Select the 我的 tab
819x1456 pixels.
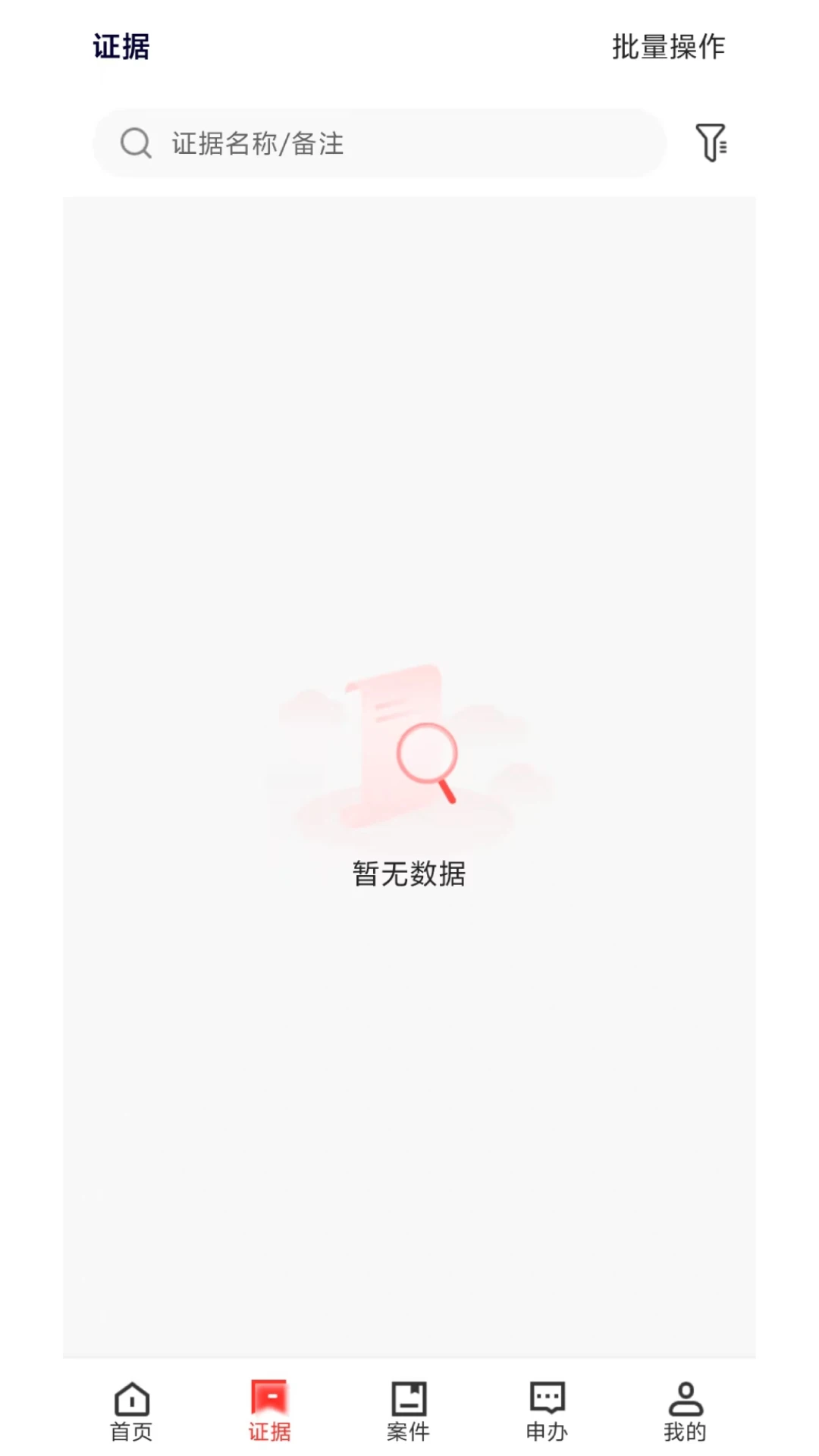[x=683, y=1412]
